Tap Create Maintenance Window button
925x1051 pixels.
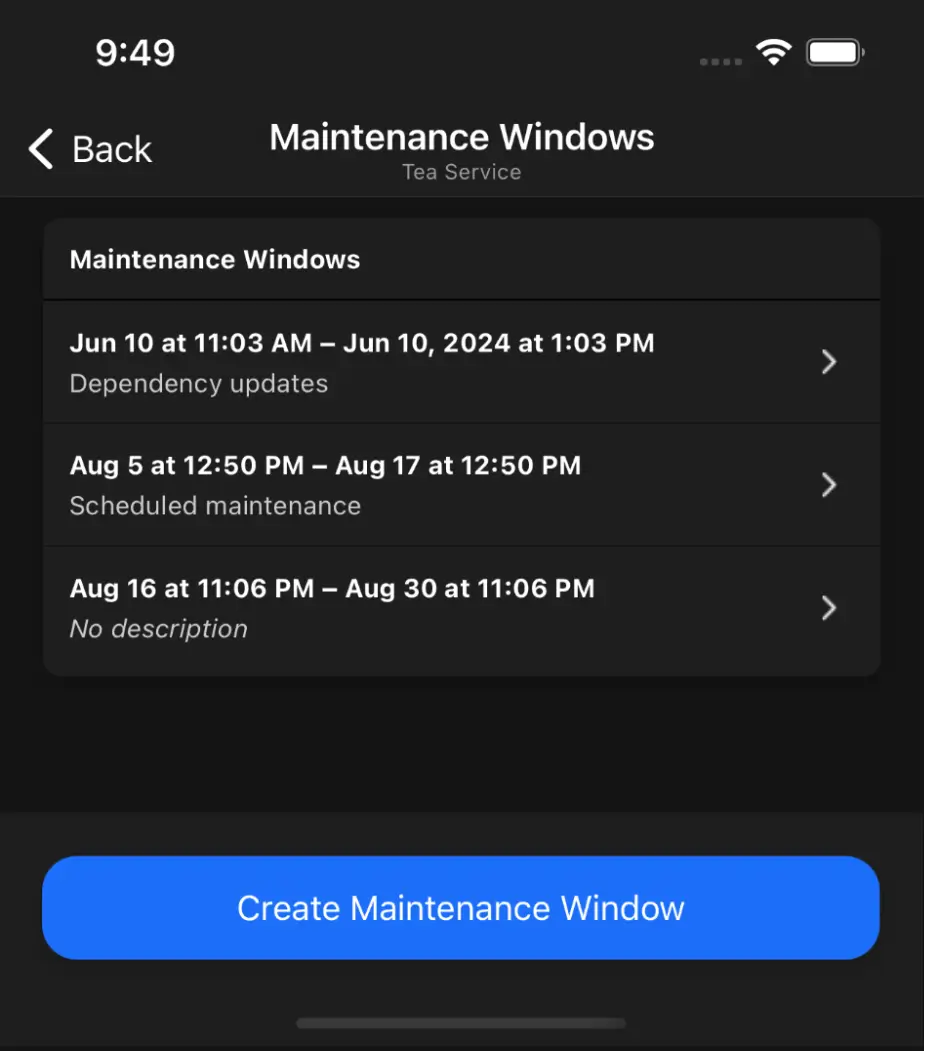pos(460,908)
